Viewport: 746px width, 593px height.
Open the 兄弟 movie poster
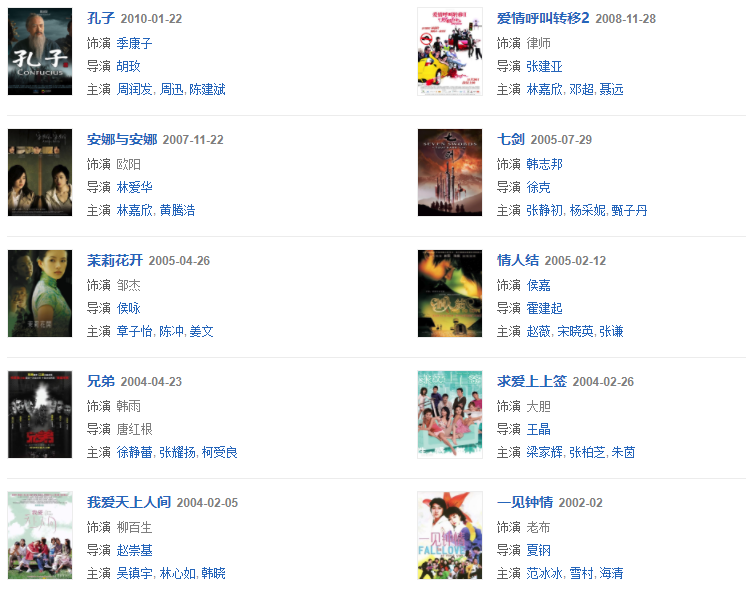tap(40, 414)
